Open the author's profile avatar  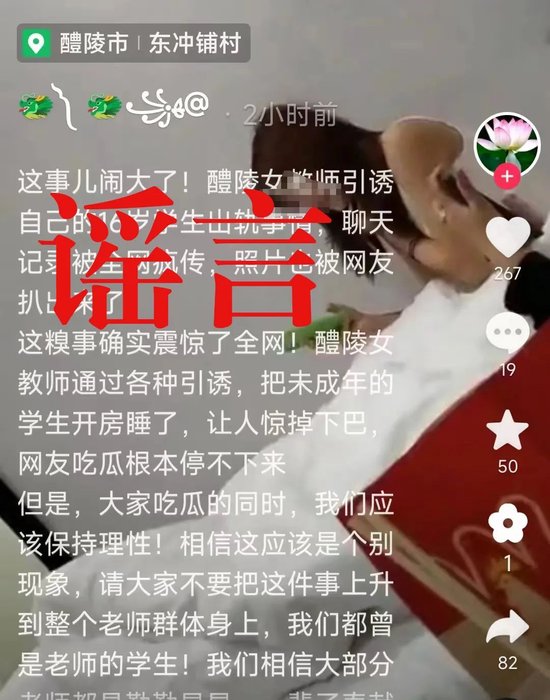coord(507,144)
